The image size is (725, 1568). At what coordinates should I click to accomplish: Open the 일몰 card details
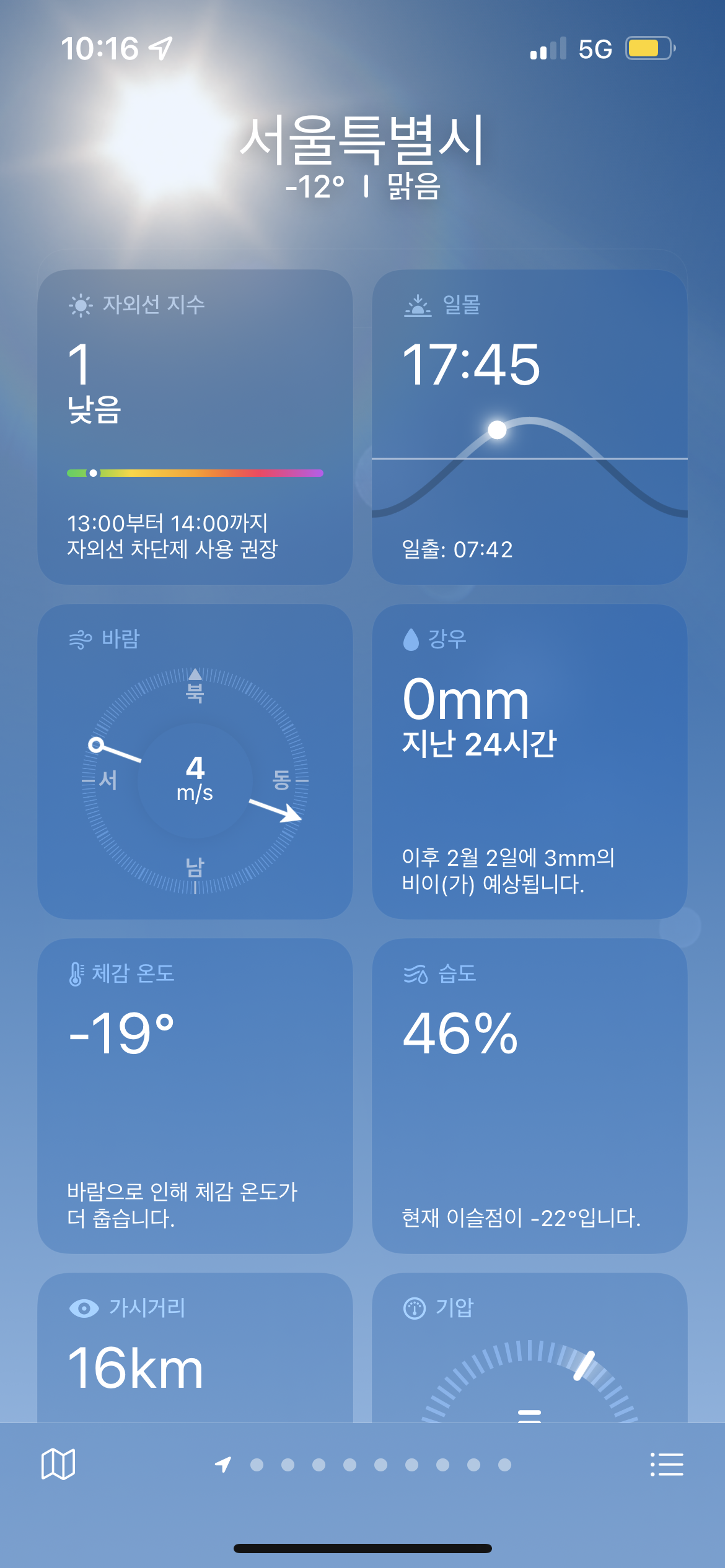click(x=530, y=427)
